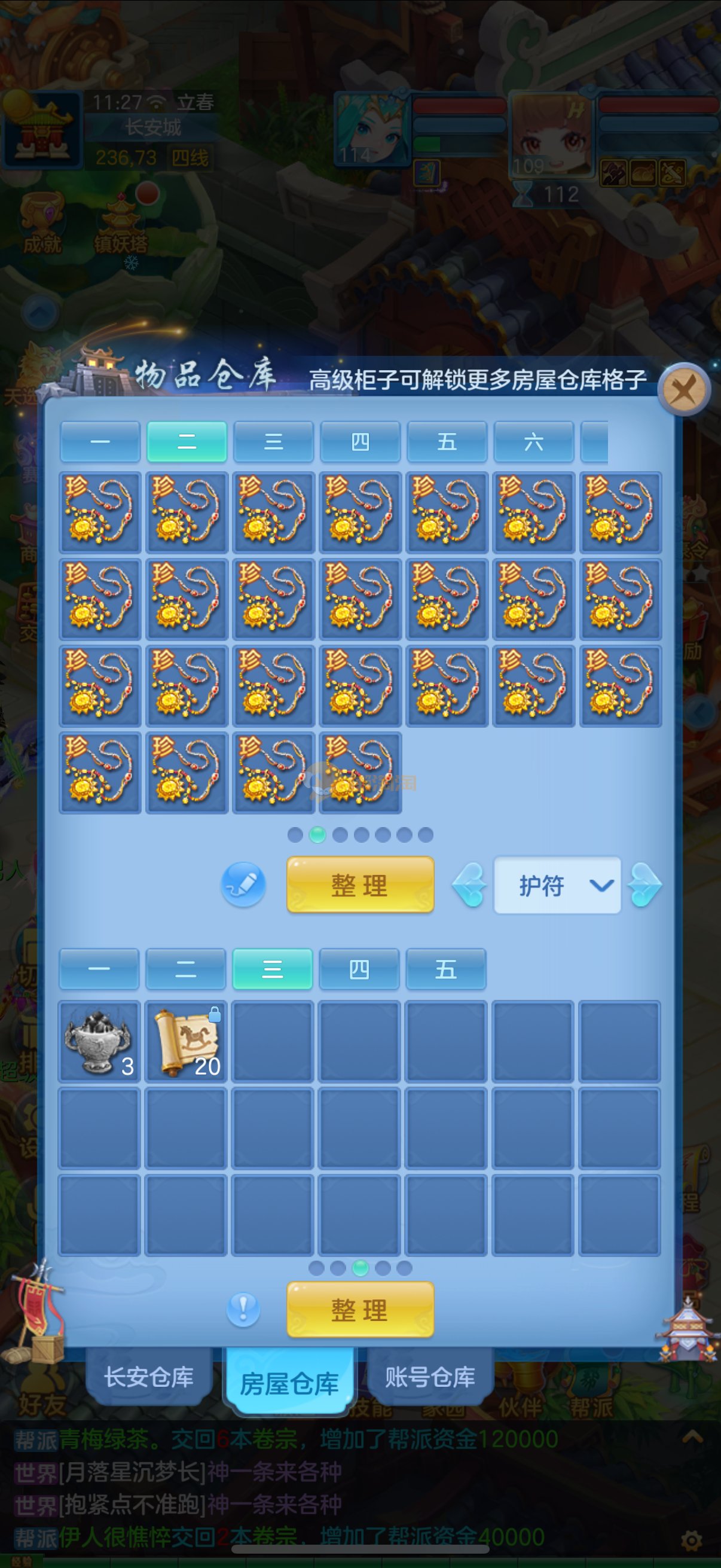Open the exclamation info icon
Viewport: 721px width, 1568px height.
pyautogui.click(x=243, y=1308)
